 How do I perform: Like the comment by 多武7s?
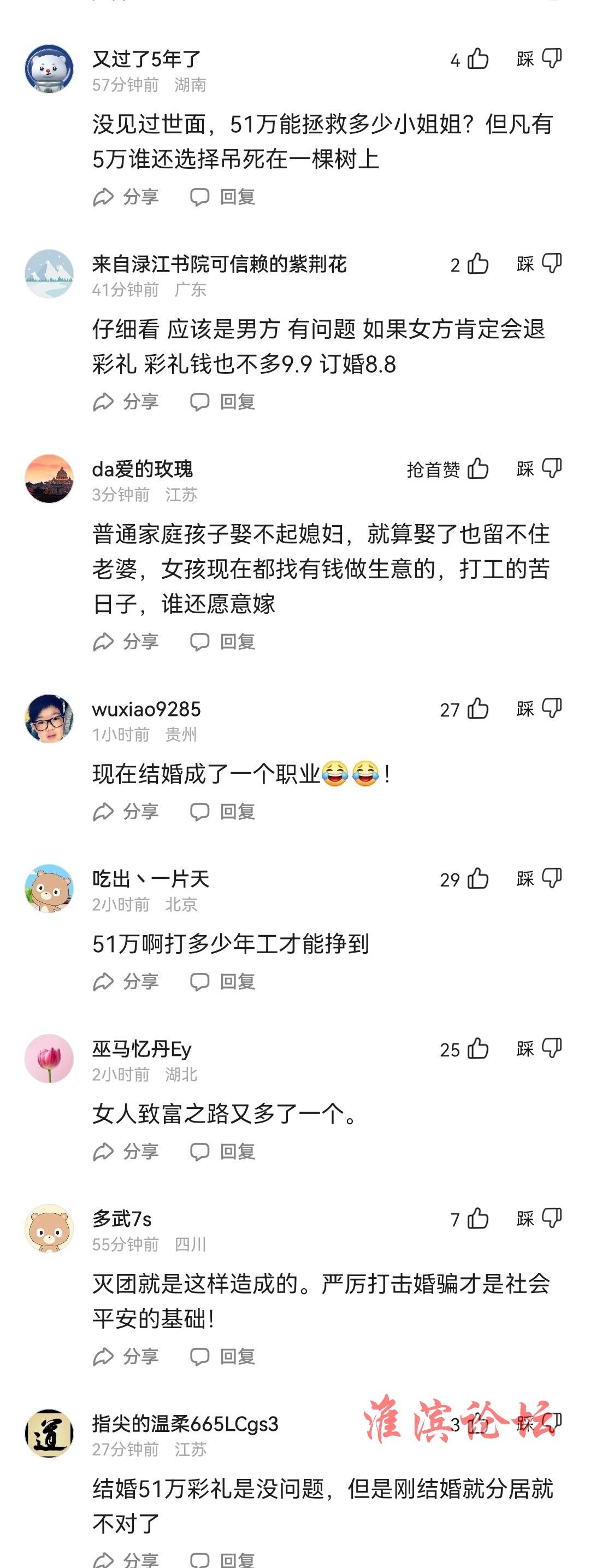478,1219
